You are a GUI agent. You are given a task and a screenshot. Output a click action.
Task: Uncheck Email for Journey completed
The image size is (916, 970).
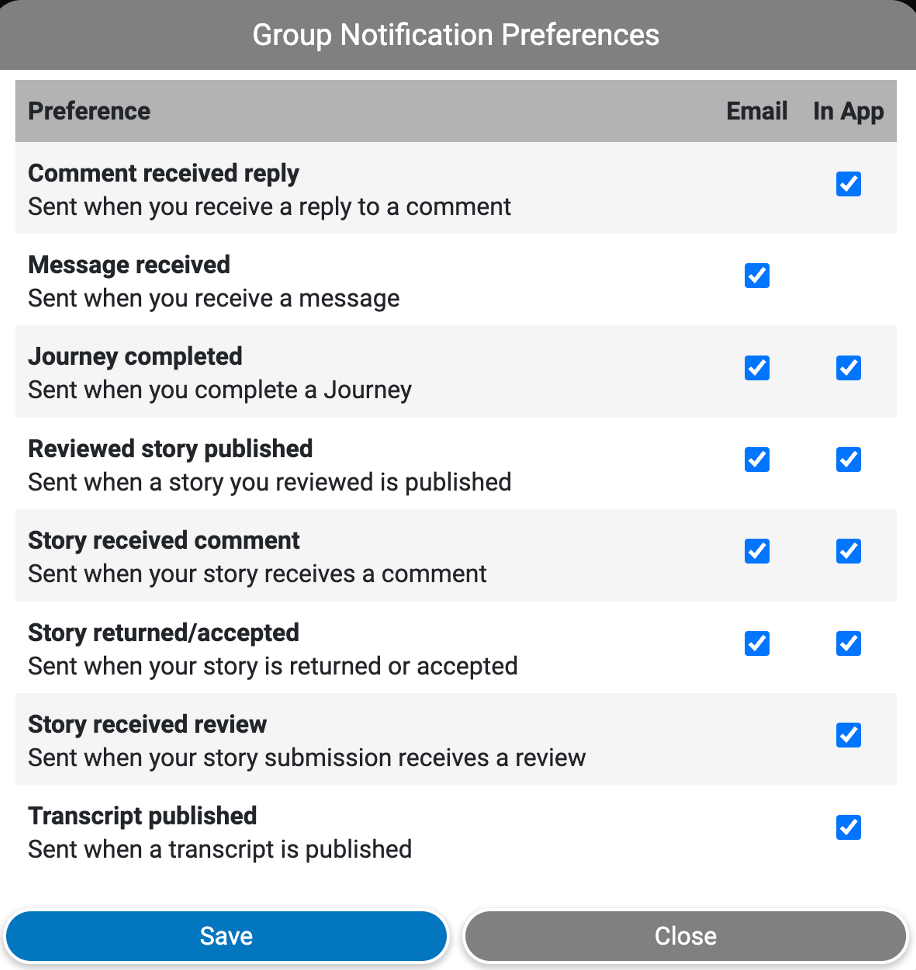point(757,368)
